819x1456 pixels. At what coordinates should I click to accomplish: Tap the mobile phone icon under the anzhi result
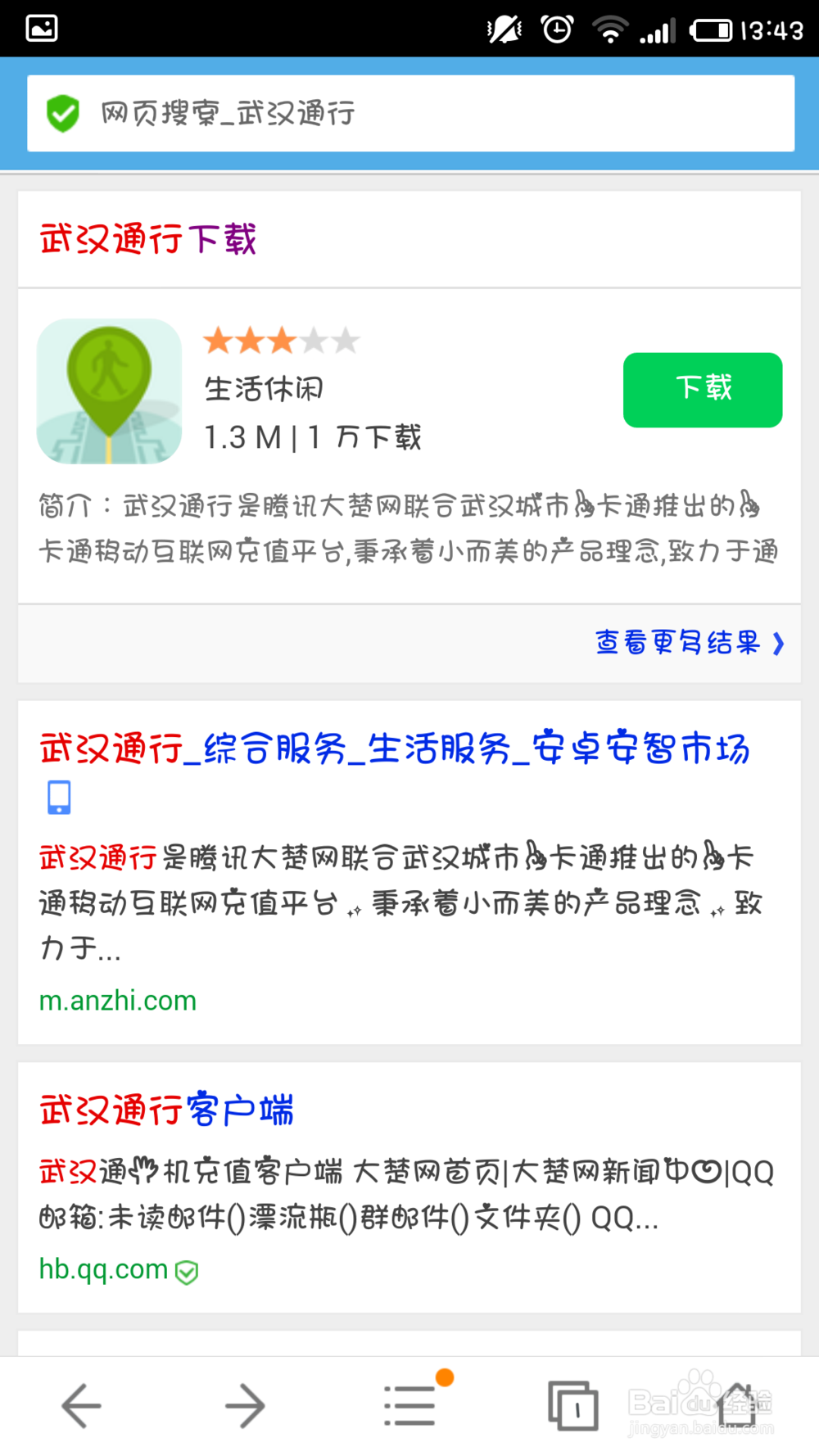click(59, 796)
